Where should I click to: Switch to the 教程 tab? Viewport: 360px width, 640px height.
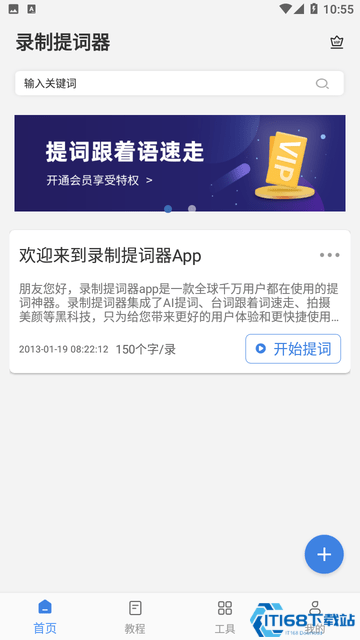135,616
